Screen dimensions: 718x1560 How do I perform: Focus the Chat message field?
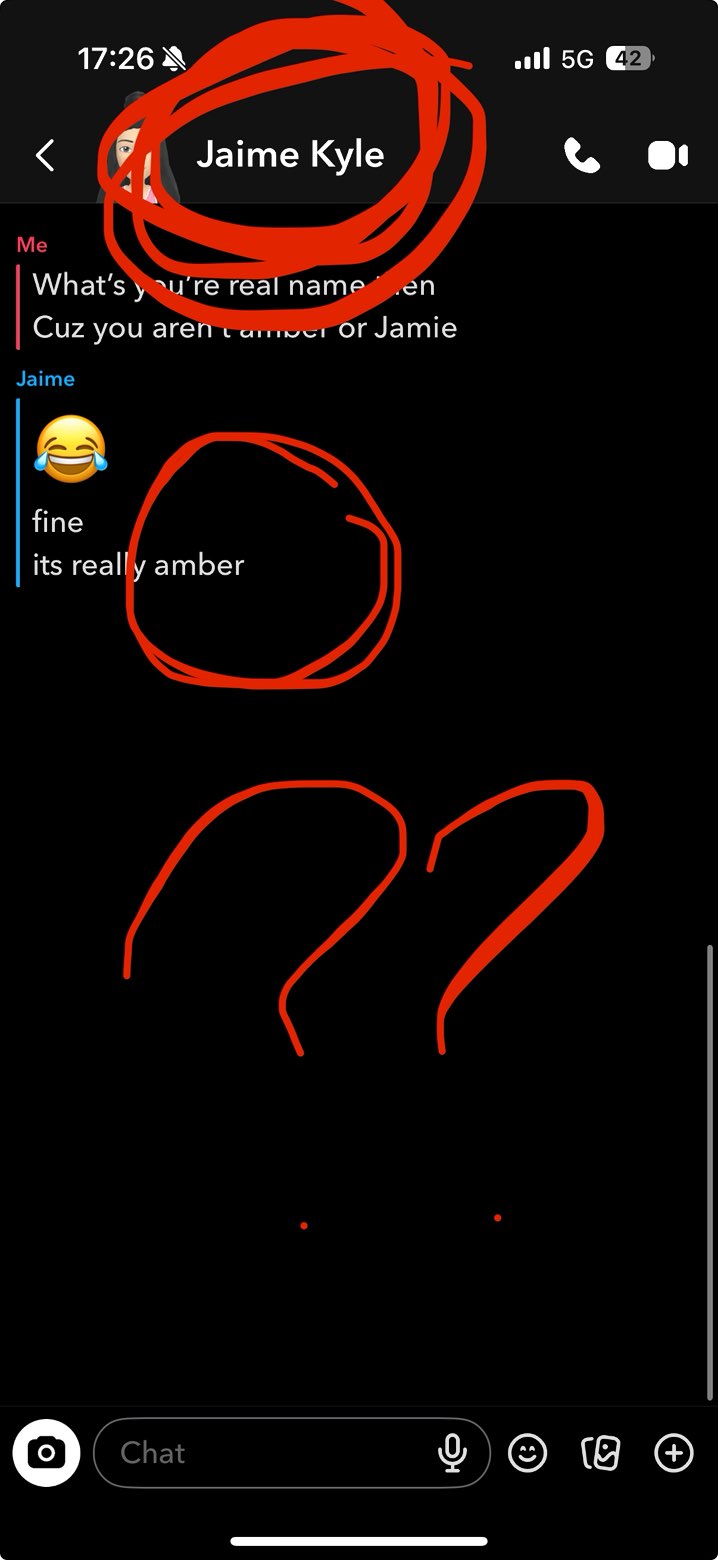click(260, 1453)
